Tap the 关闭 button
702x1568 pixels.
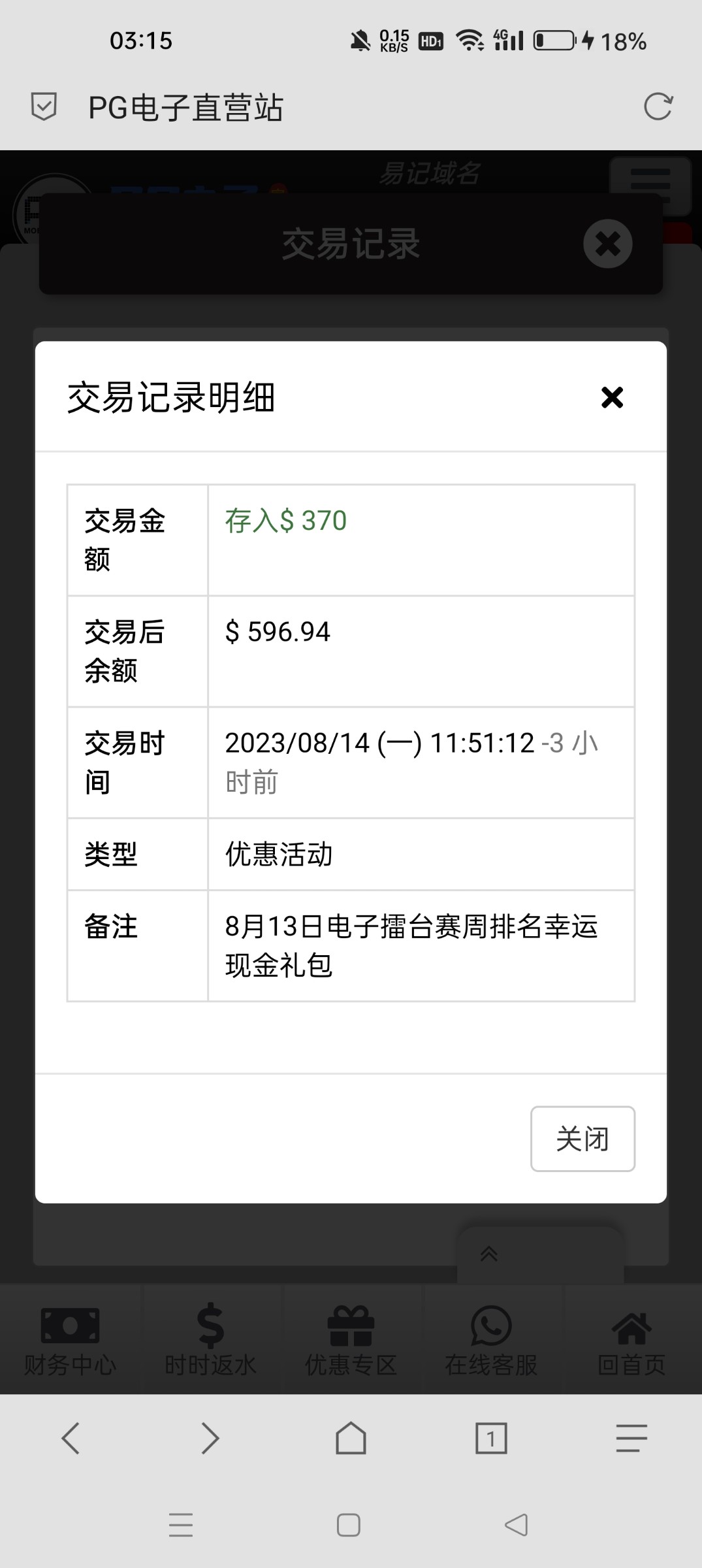pos(582,1139)
